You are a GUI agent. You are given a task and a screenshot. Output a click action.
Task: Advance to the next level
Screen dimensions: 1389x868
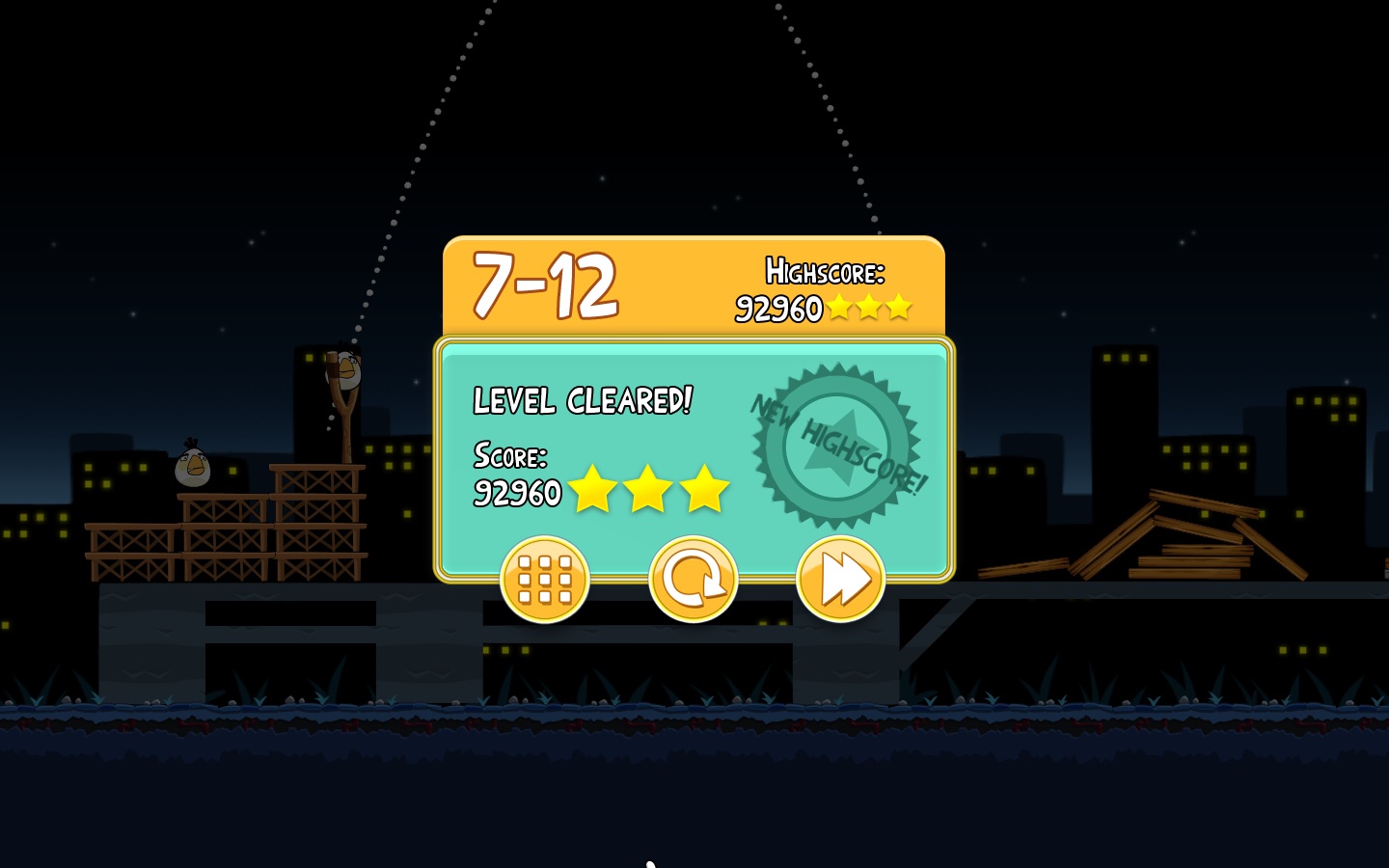click(840, 580)
